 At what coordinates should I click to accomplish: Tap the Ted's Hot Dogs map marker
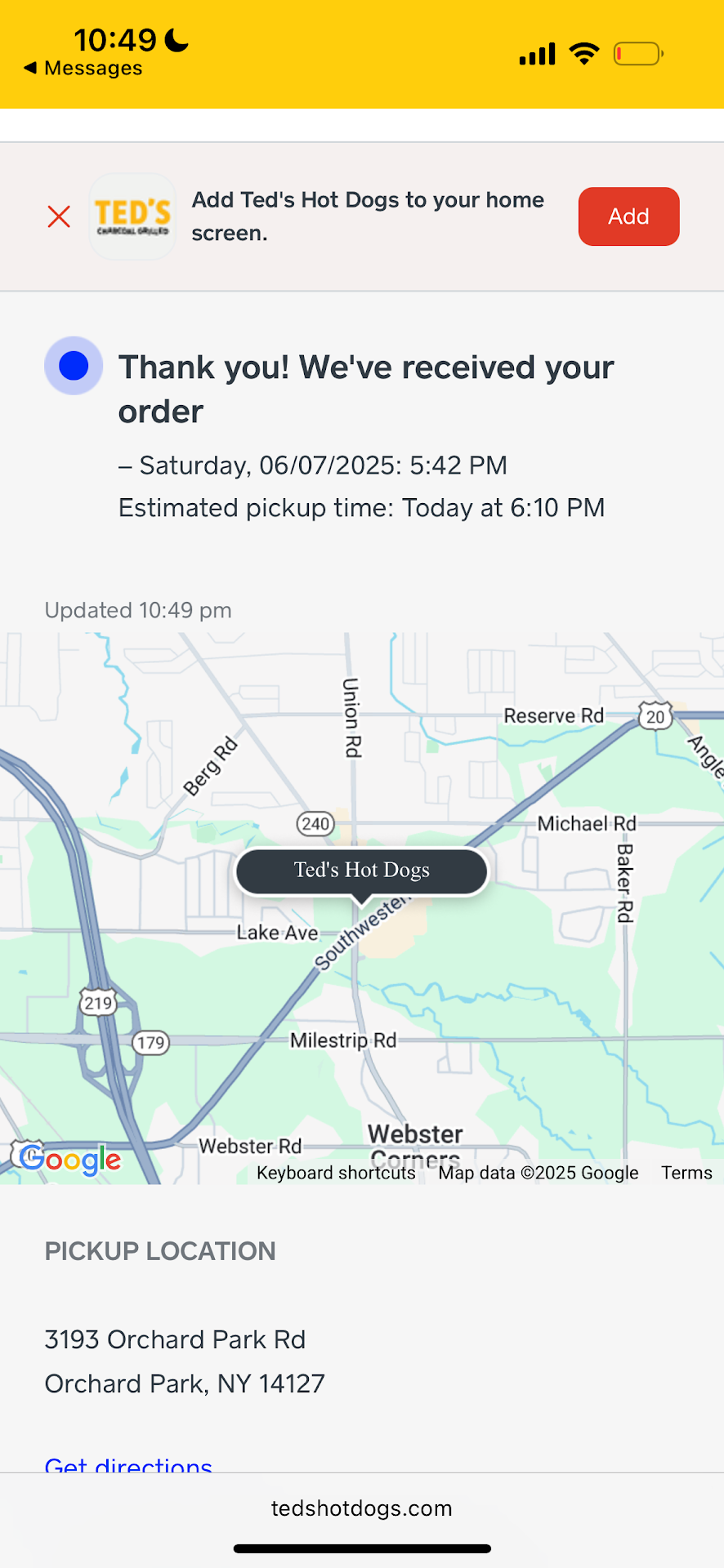pos(361,871)
